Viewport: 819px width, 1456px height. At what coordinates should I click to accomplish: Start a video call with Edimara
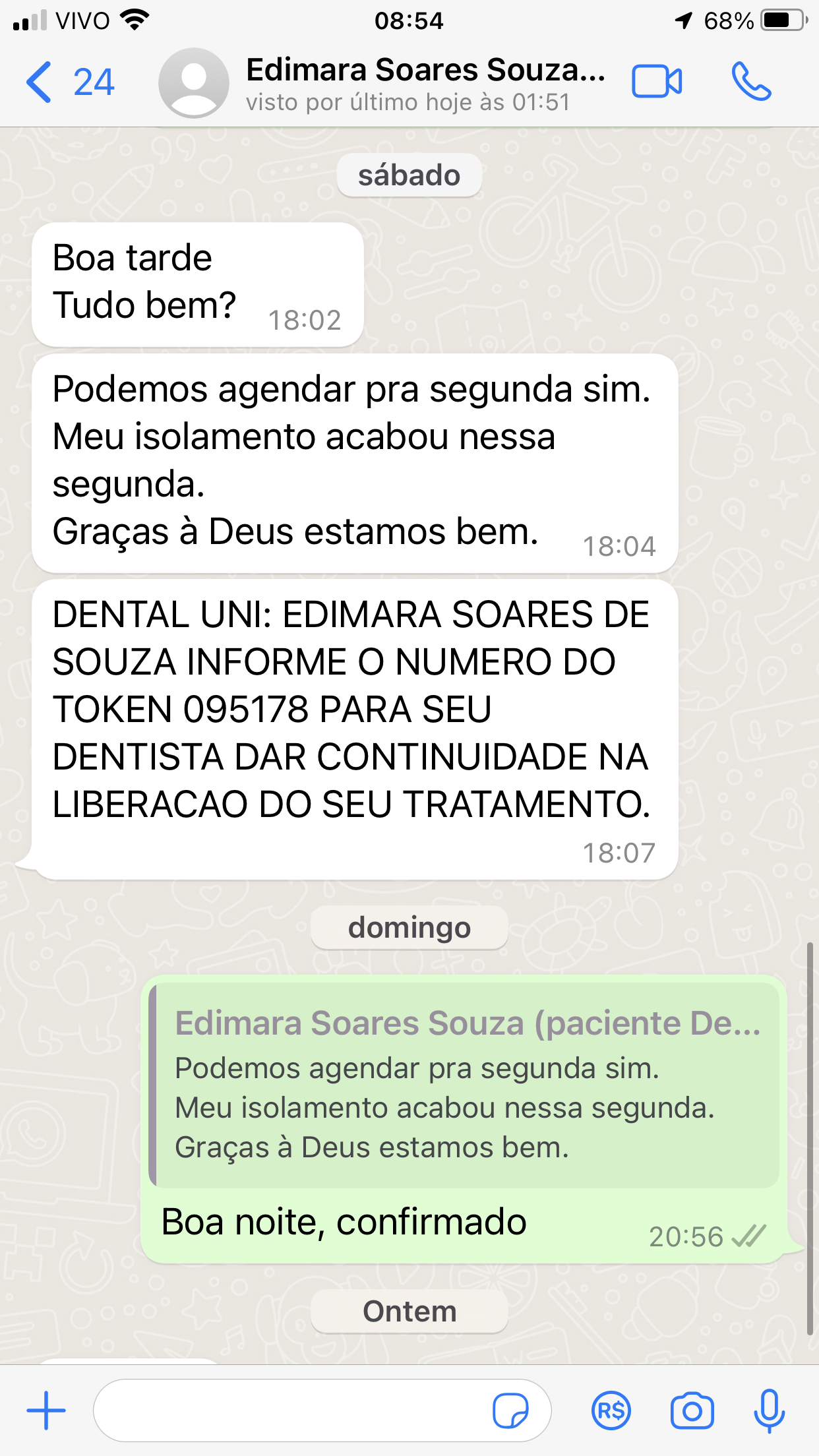tap(657, 82)
